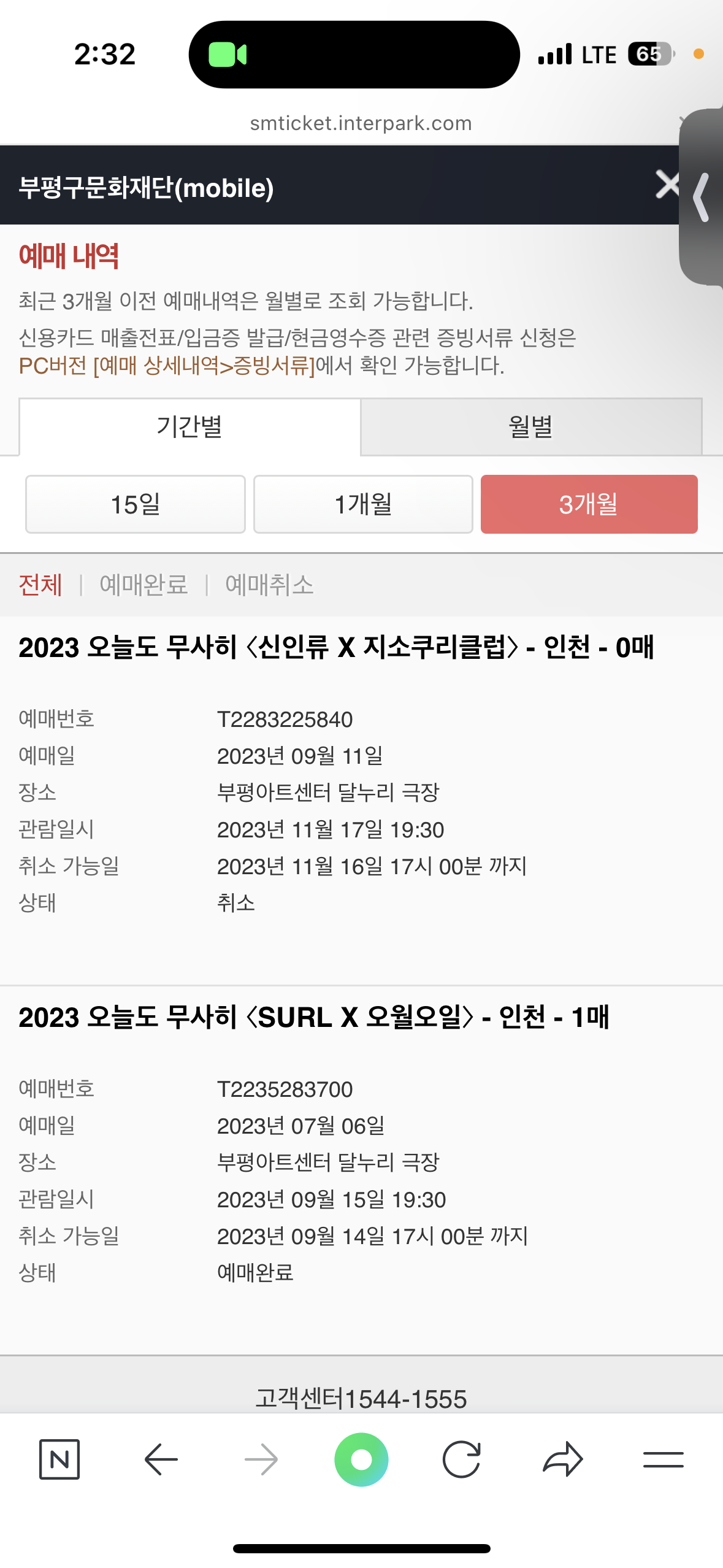Select the 기간별 tab
Image resolution: width=723 pixels, height=1568 pixels.
[190, 426]
